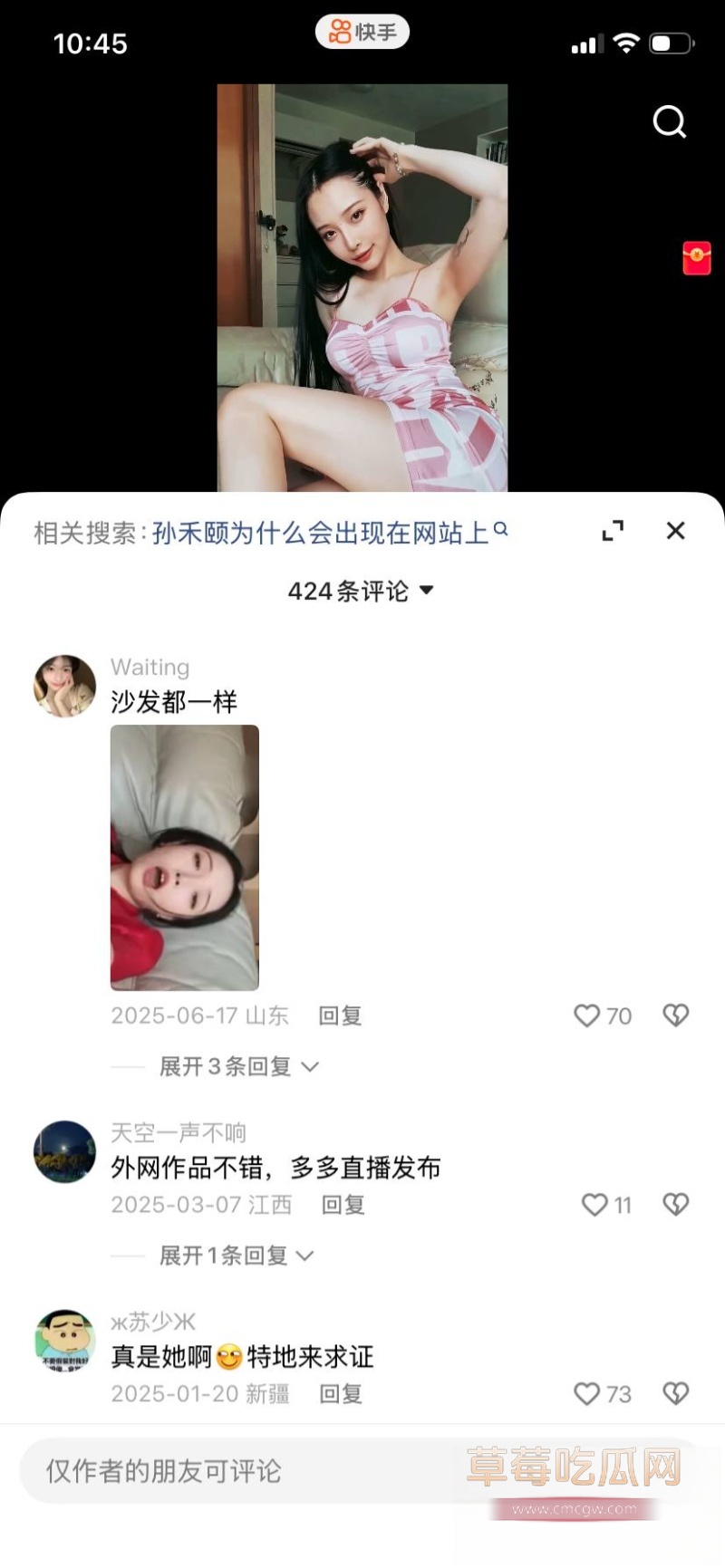Screen dimensions: 725x1568
Task: Close the comments panel with the X
Action: coord(675,531)
